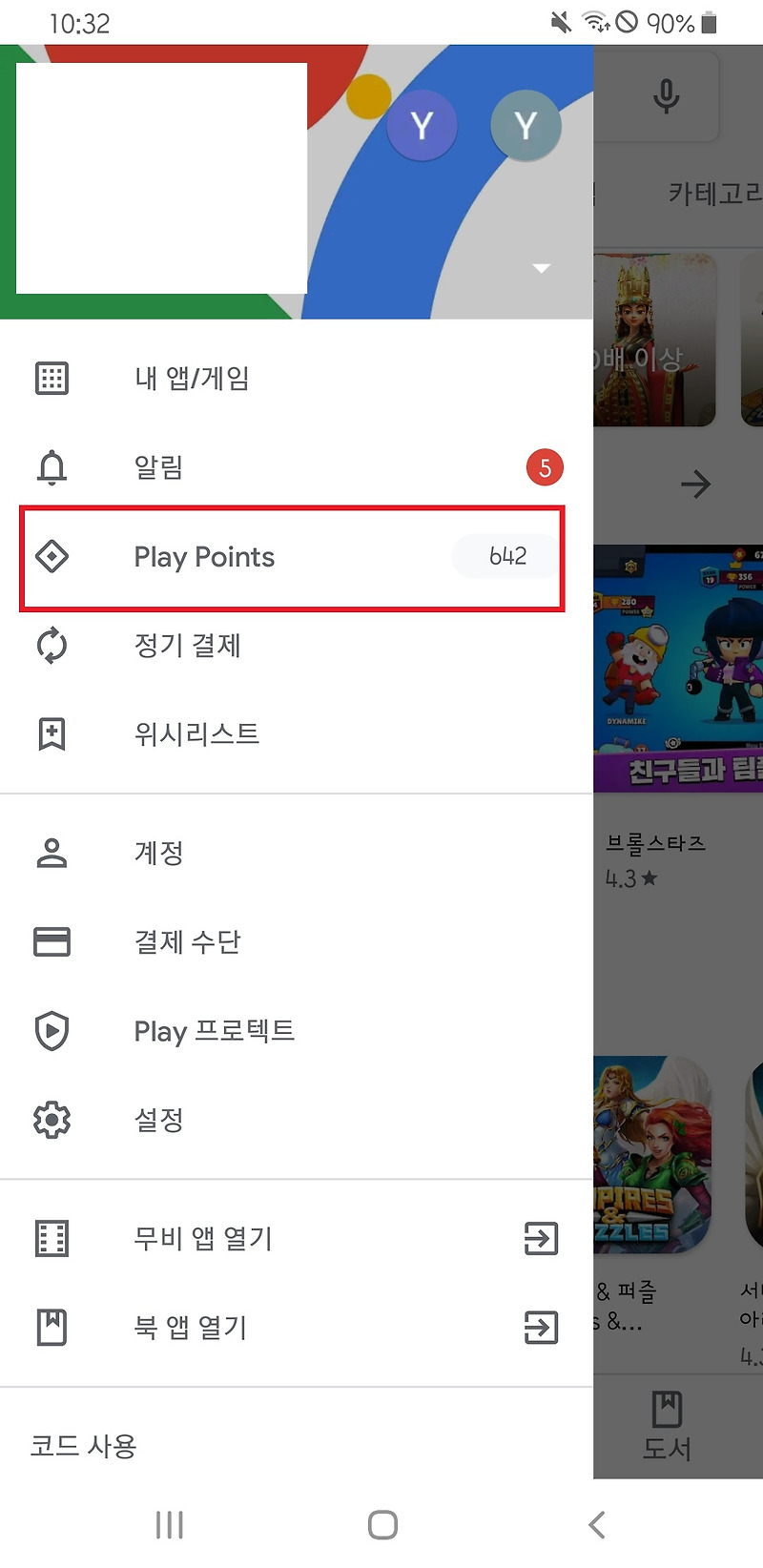Open Play 프로텍트

[x=296, y=1031]
